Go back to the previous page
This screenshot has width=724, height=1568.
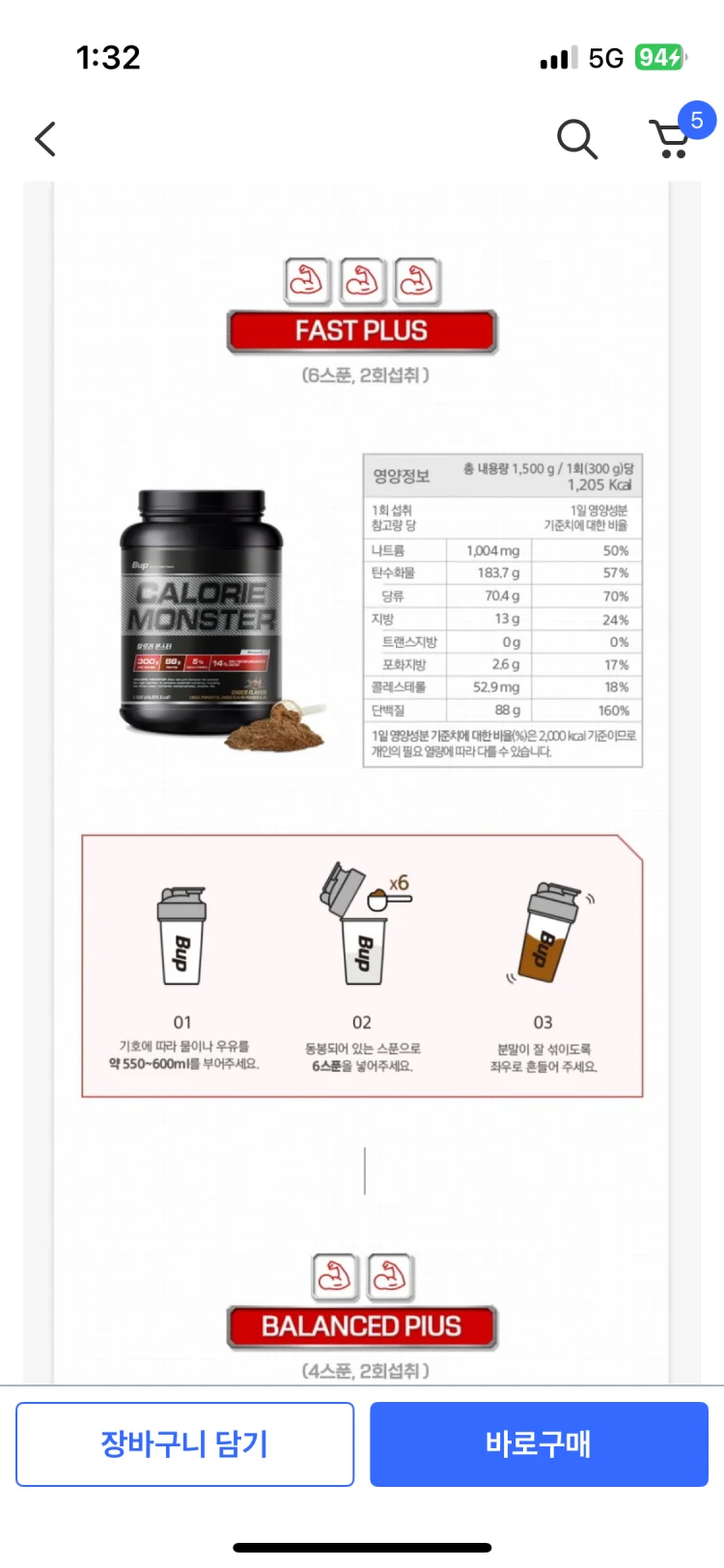[x=45, y=139]
